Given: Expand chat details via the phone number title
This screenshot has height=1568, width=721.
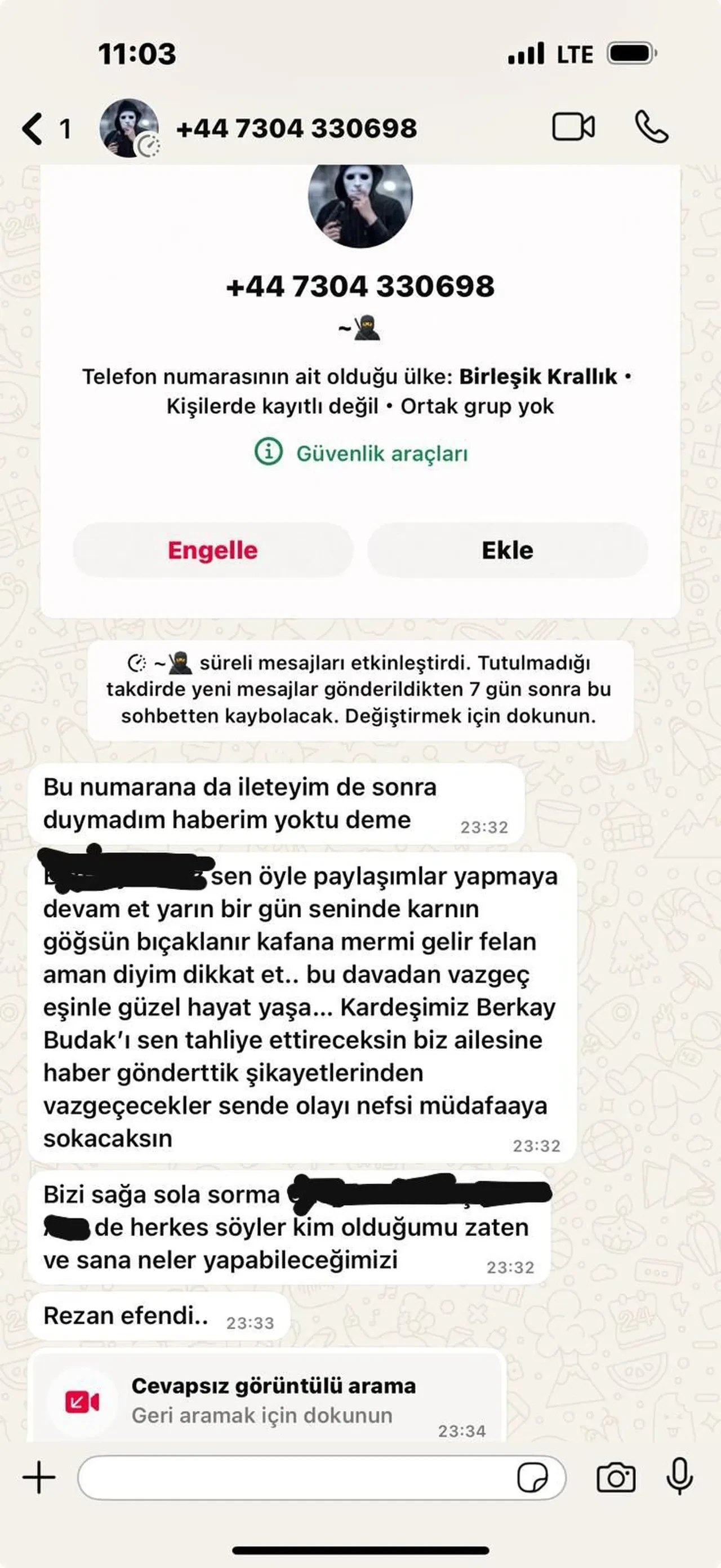Looking at the screenshot, I should (x=296, y=128).
